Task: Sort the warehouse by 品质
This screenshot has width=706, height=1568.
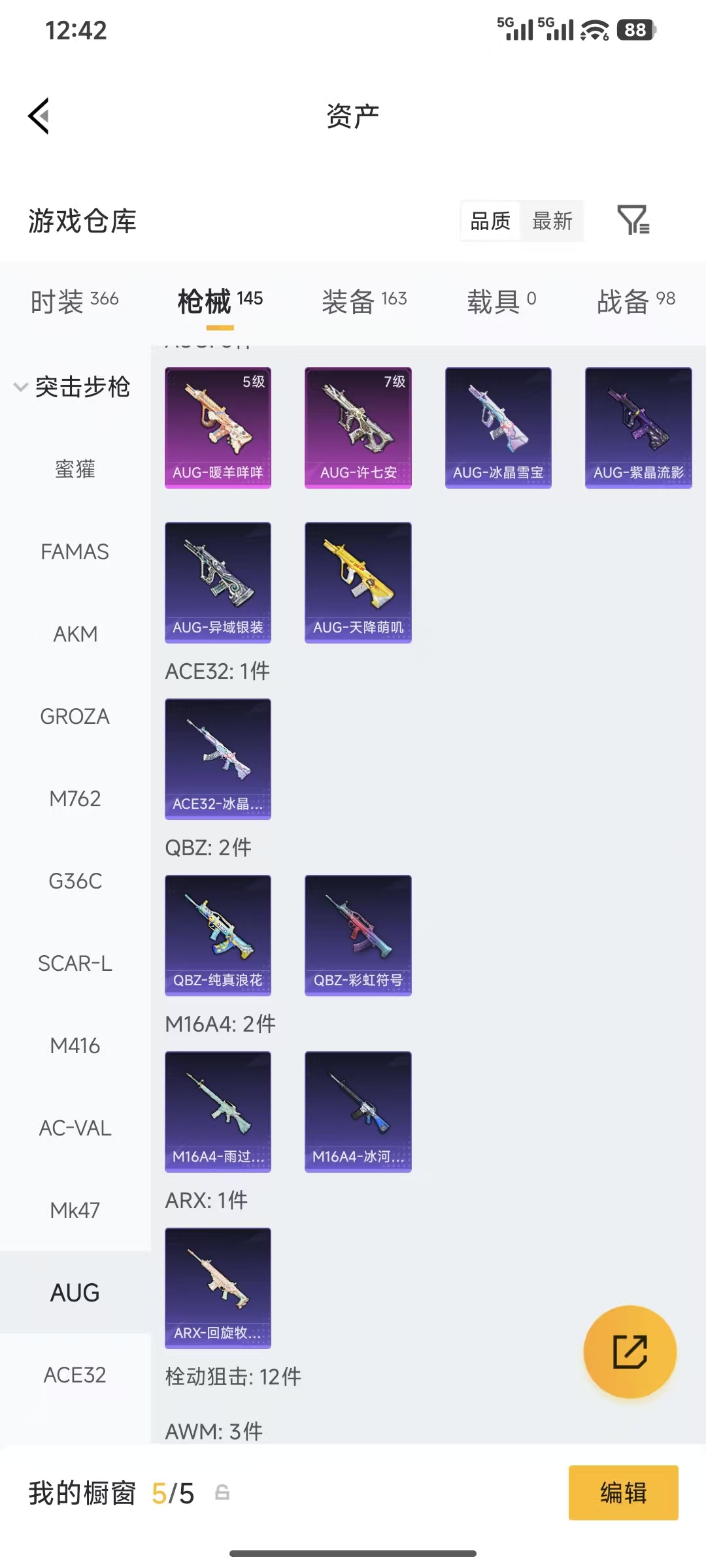Action: (490, 221)
